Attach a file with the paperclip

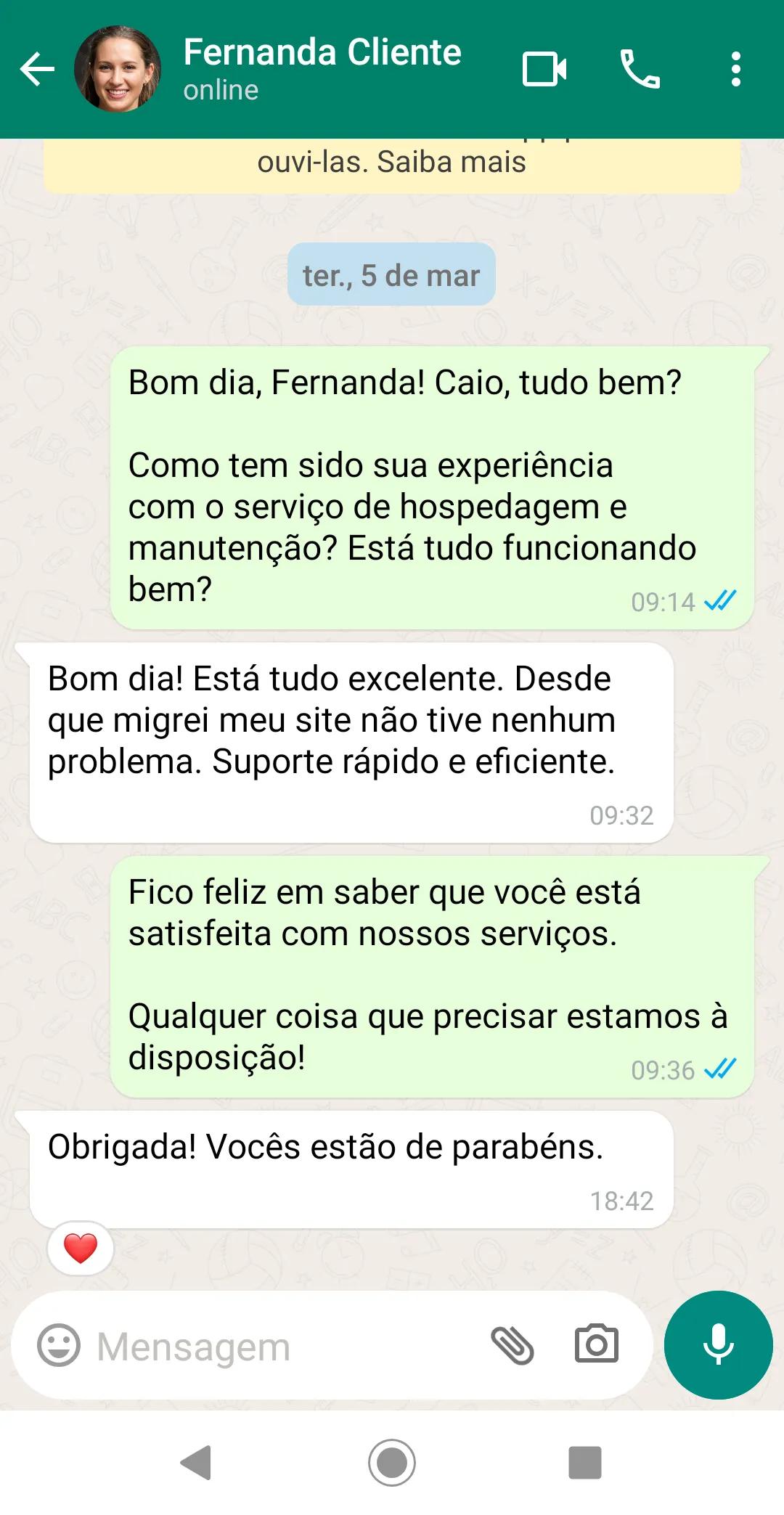(x=513, y=1345)
